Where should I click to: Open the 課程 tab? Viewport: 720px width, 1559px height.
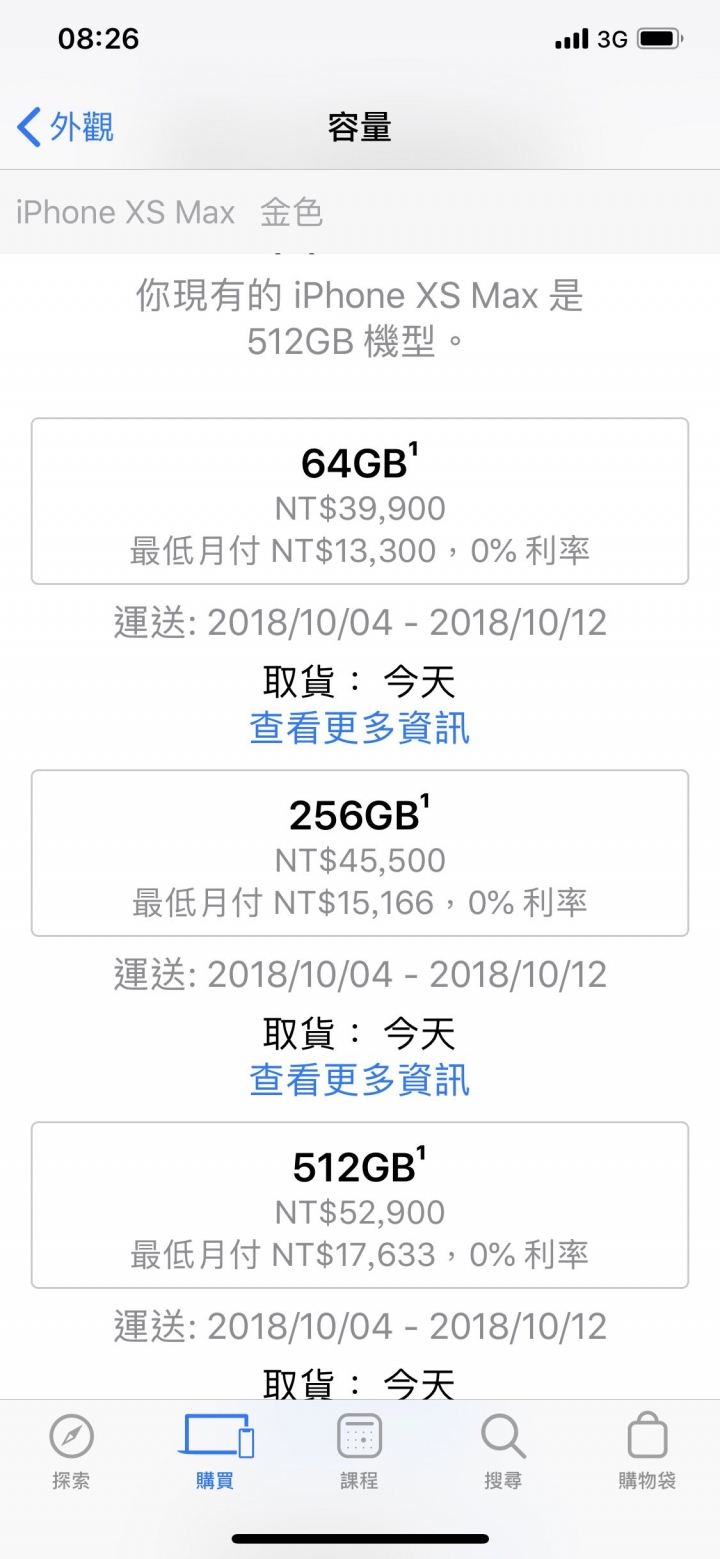point(359,1452)
